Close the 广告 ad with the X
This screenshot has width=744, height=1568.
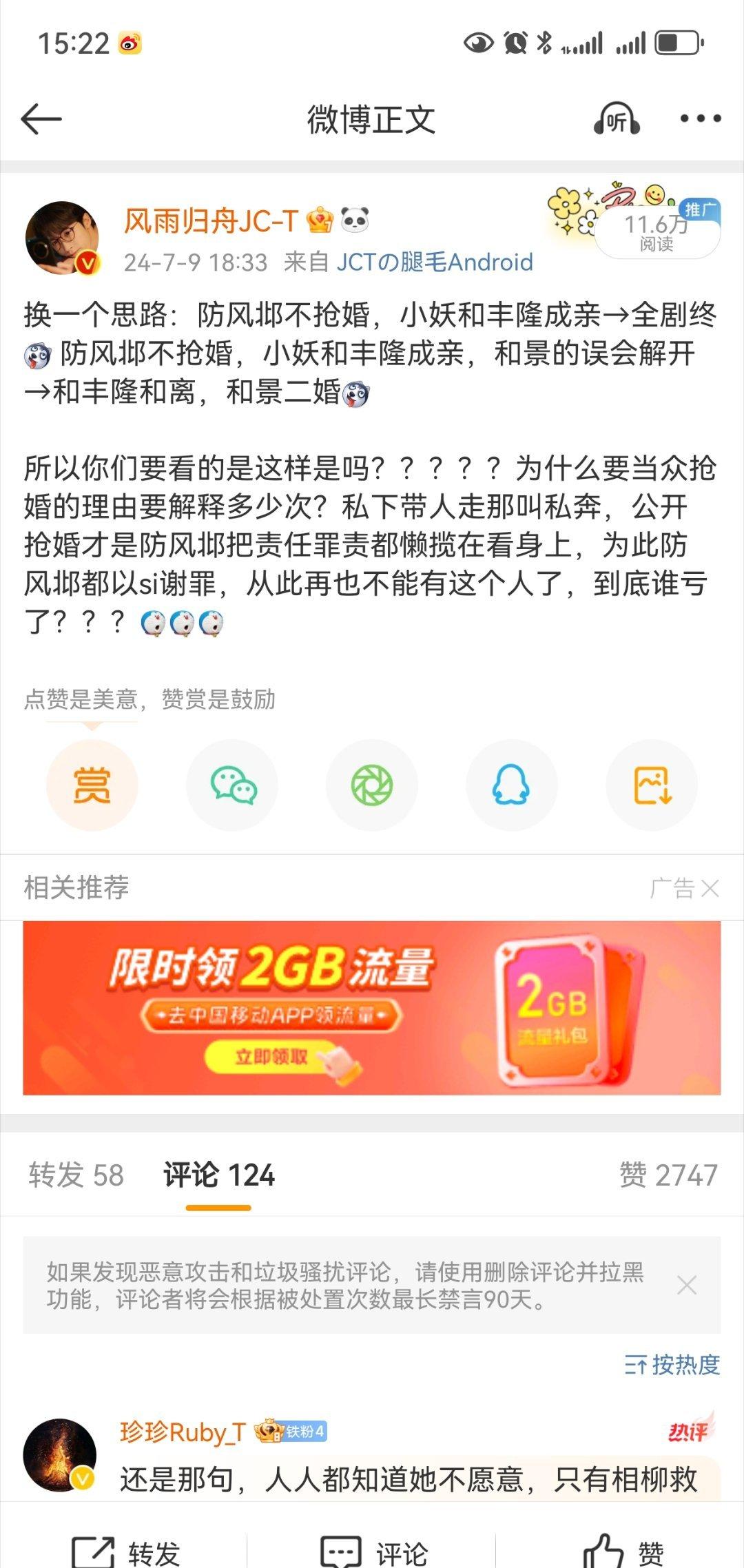(710, 889)
